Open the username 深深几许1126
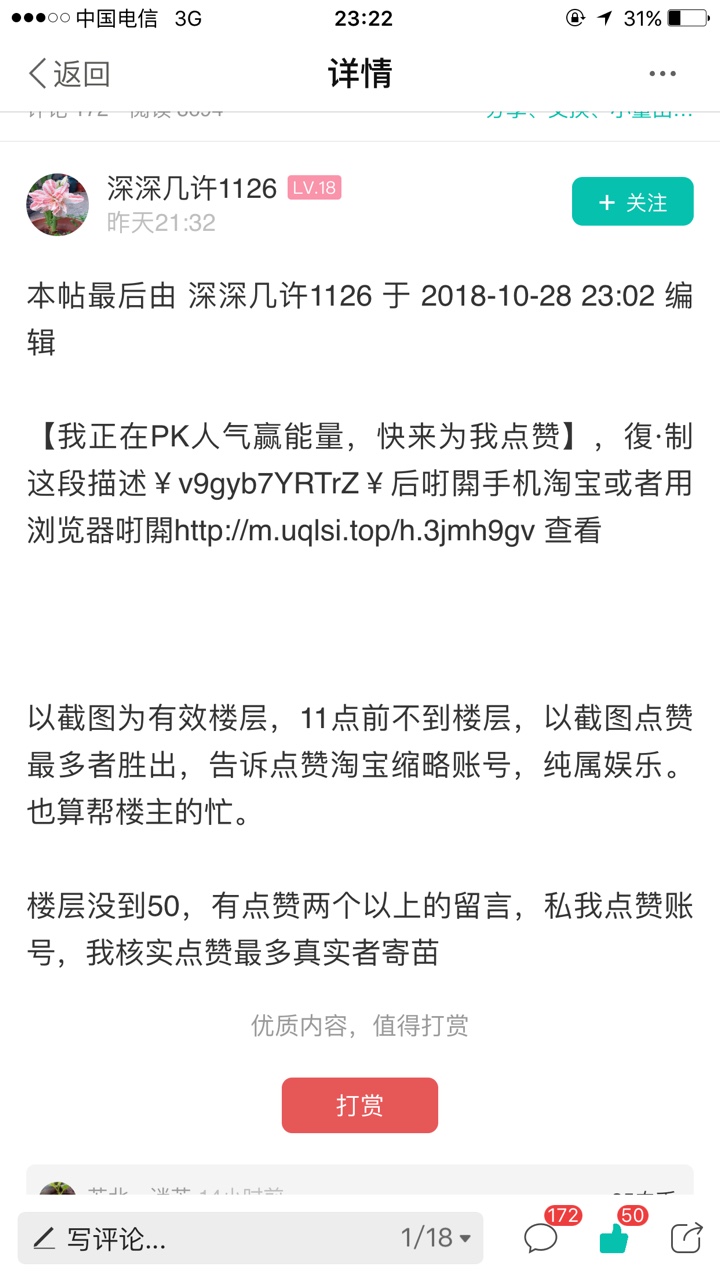Screen dimensions: 720x1280 coord(192,188)
